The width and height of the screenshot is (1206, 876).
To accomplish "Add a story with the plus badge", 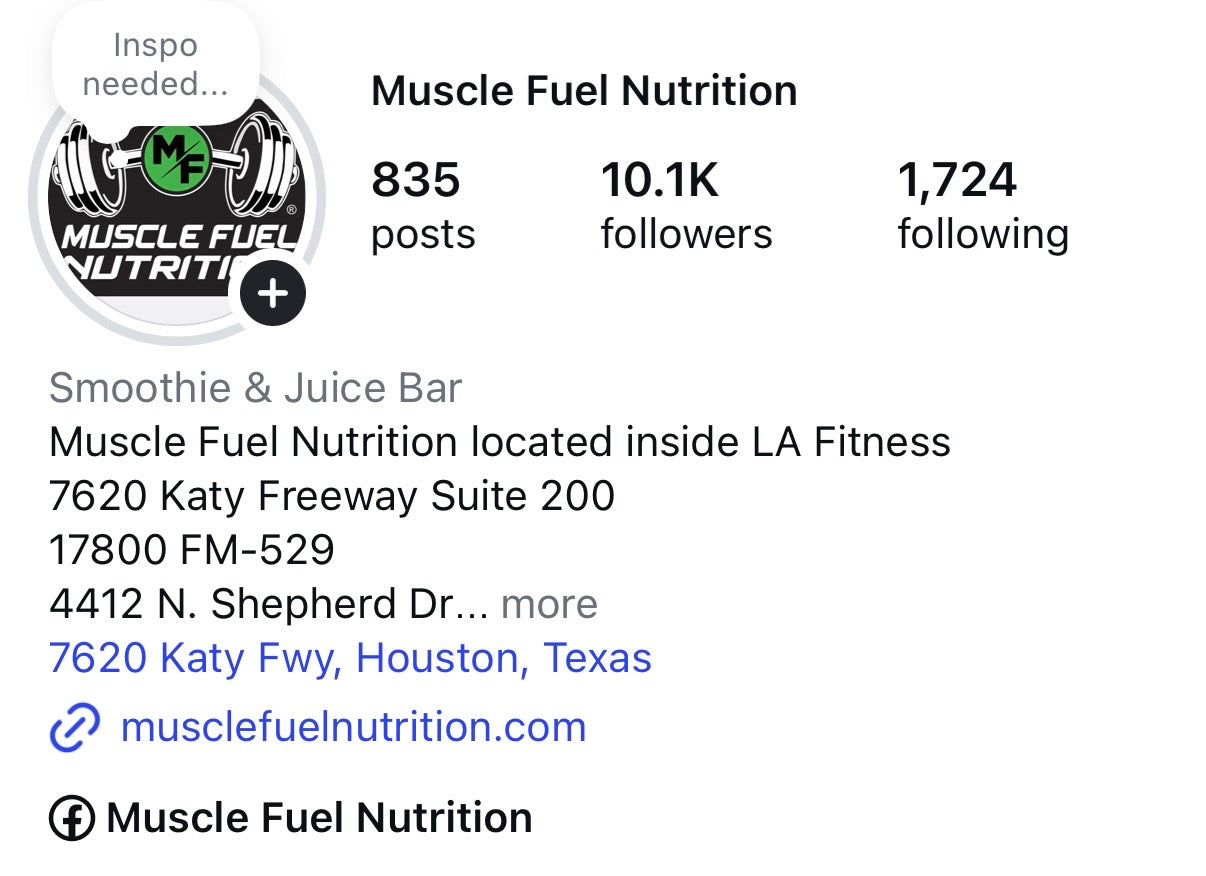I will tap(272, 293).
